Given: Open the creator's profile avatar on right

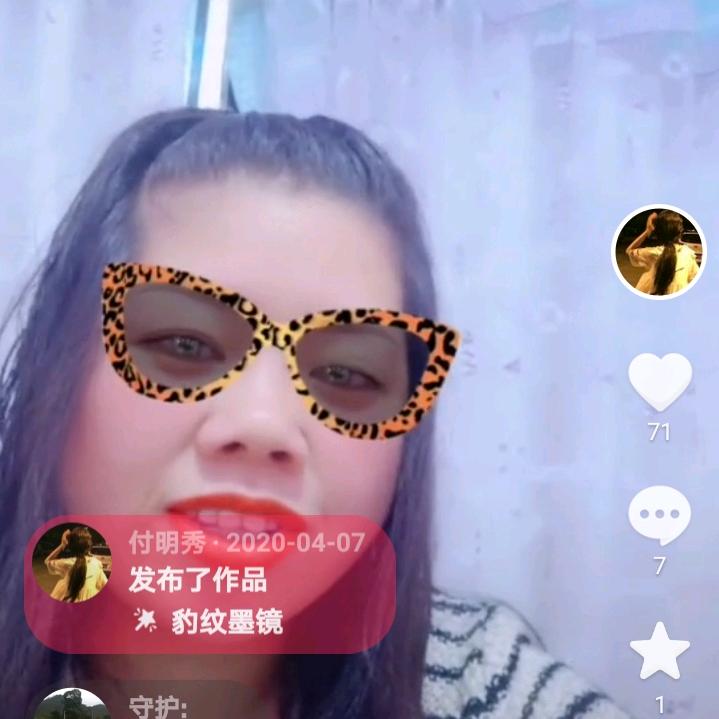Looking at the screenshot, I should [x=658, y=252].
